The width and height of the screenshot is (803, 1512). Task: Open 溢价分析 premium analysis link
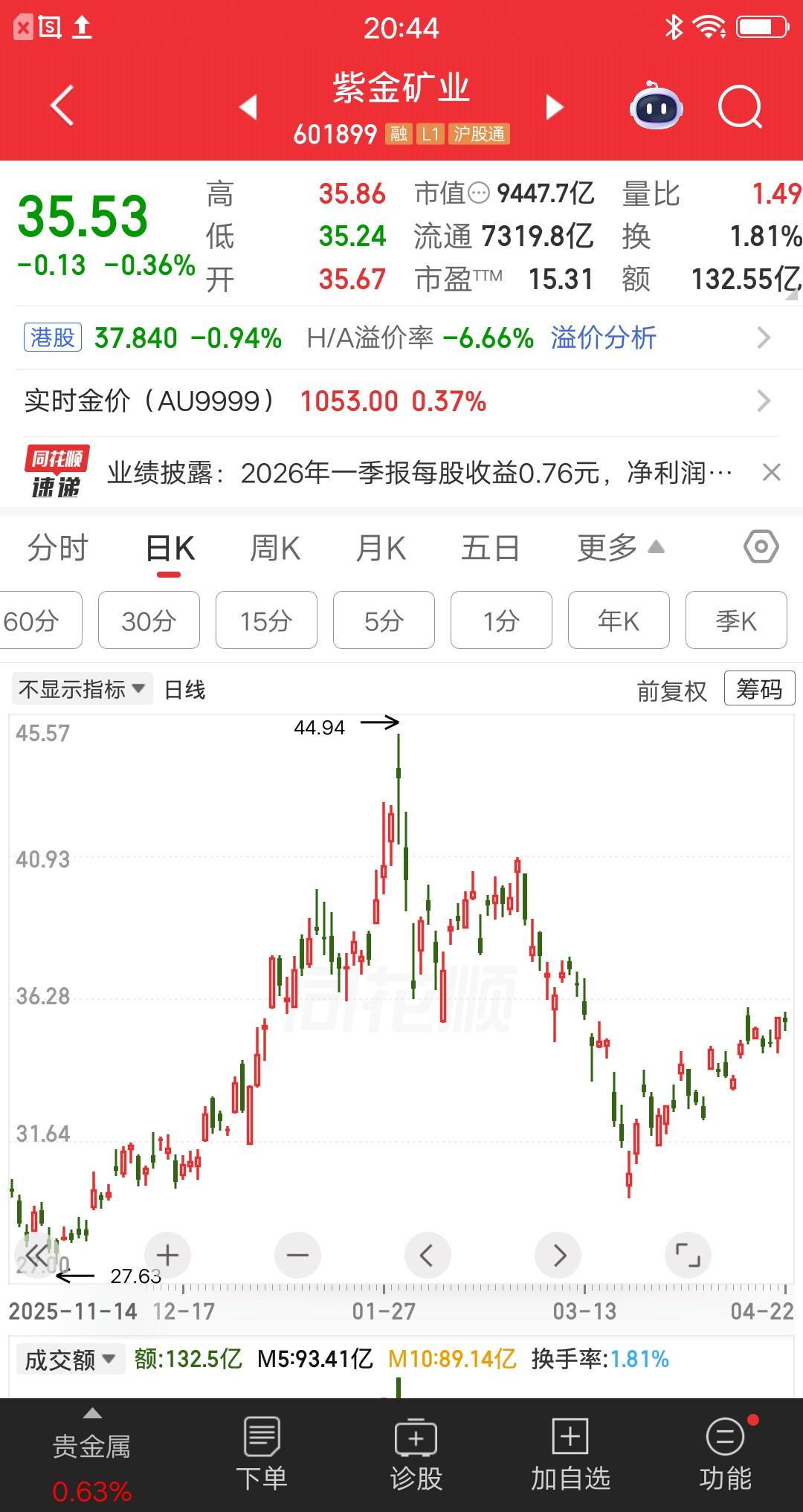tap(604, 338)
